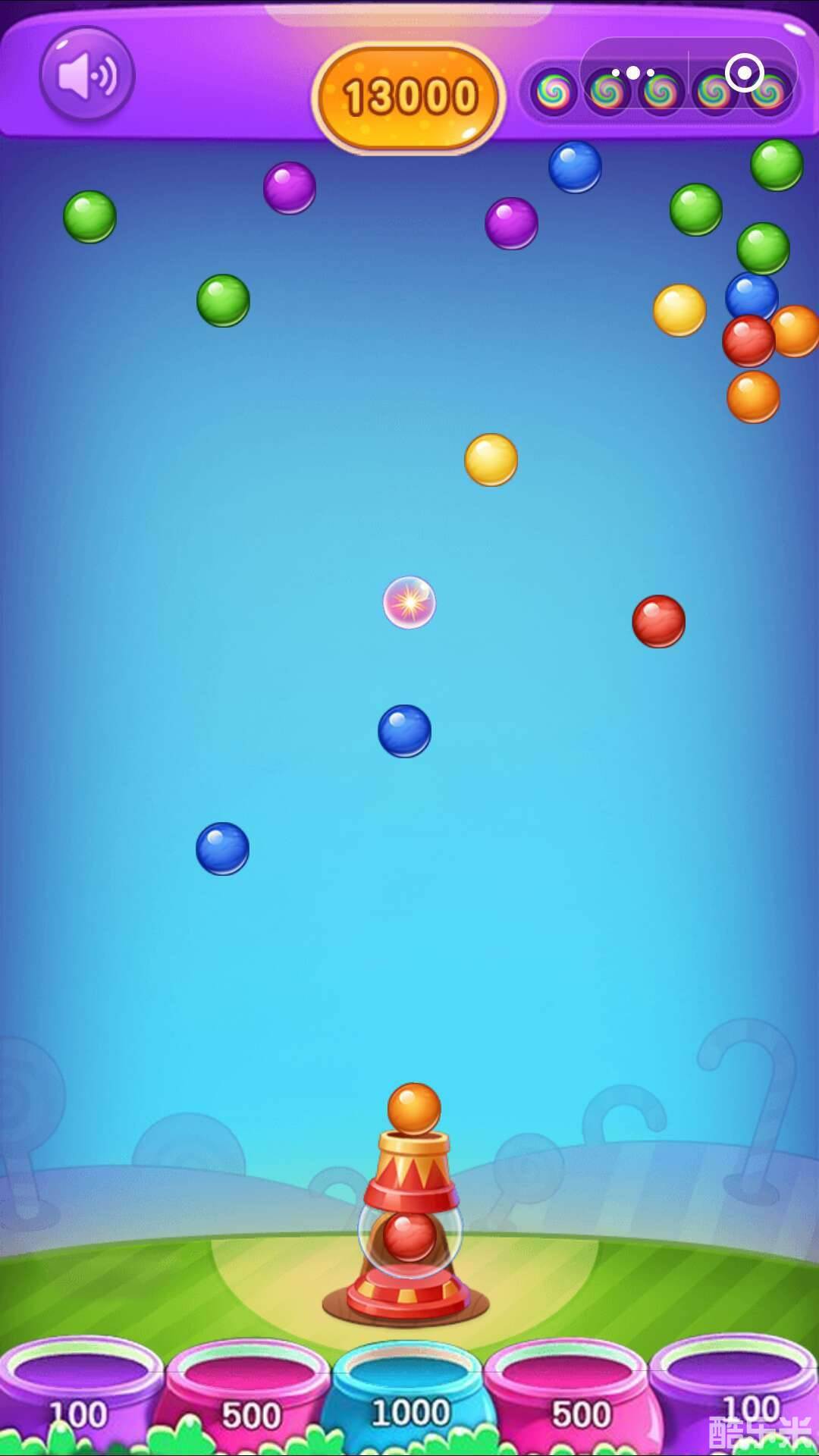Image resolution: width=819 pixels, height=1456 pixels.
Task: Open the mini program three-dot menu
Action: pyautogui.click(x=633, y=74)
